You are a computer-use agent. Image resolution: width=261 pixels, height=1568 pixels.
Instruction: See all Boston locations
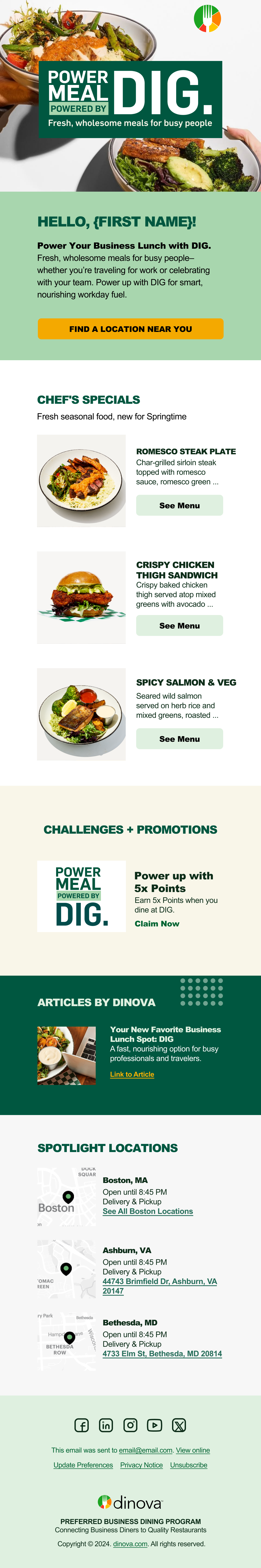(148, 1211)
